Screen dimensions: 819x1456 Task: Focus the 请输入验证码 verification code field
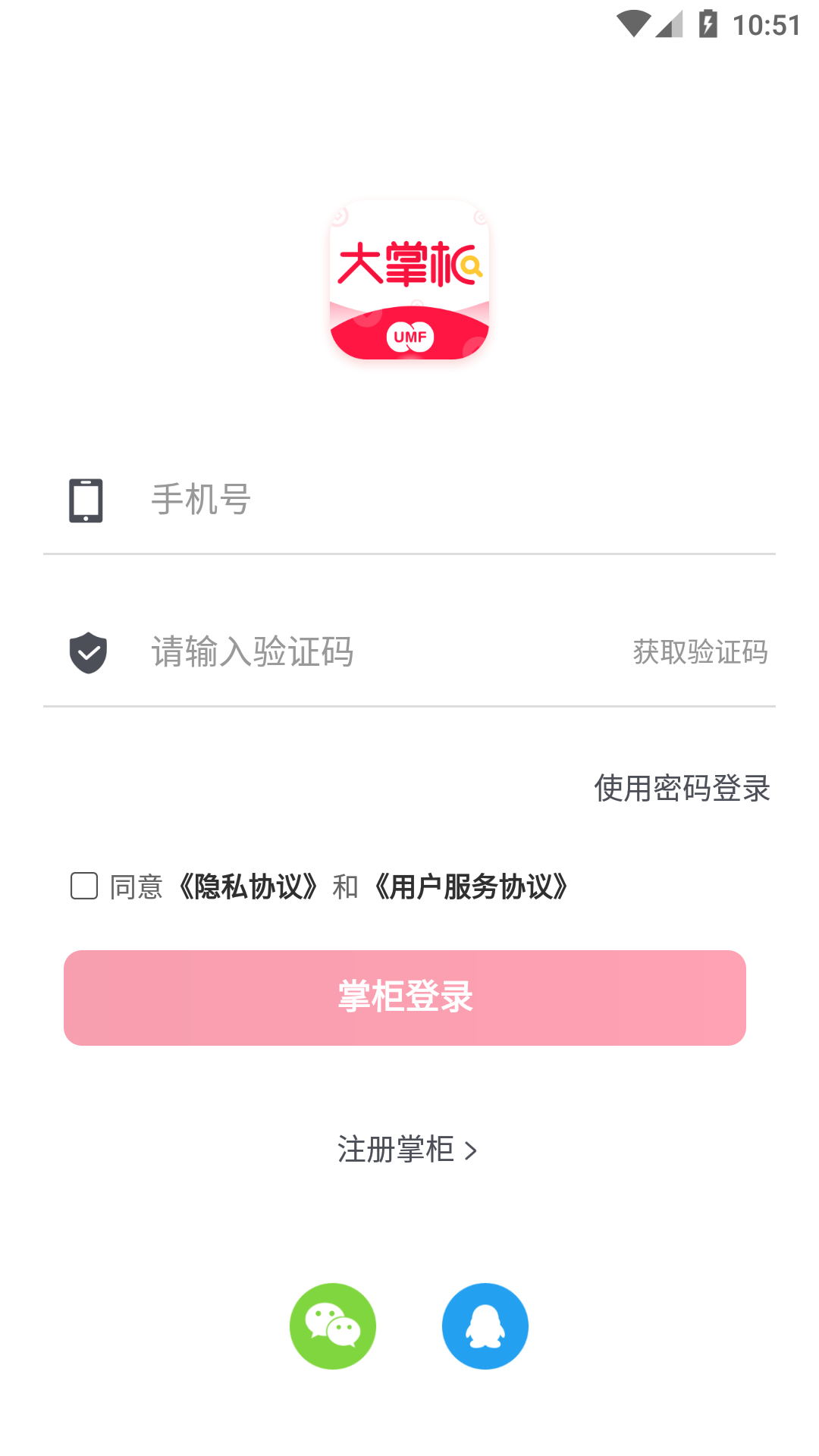click(x=379, y=651)
